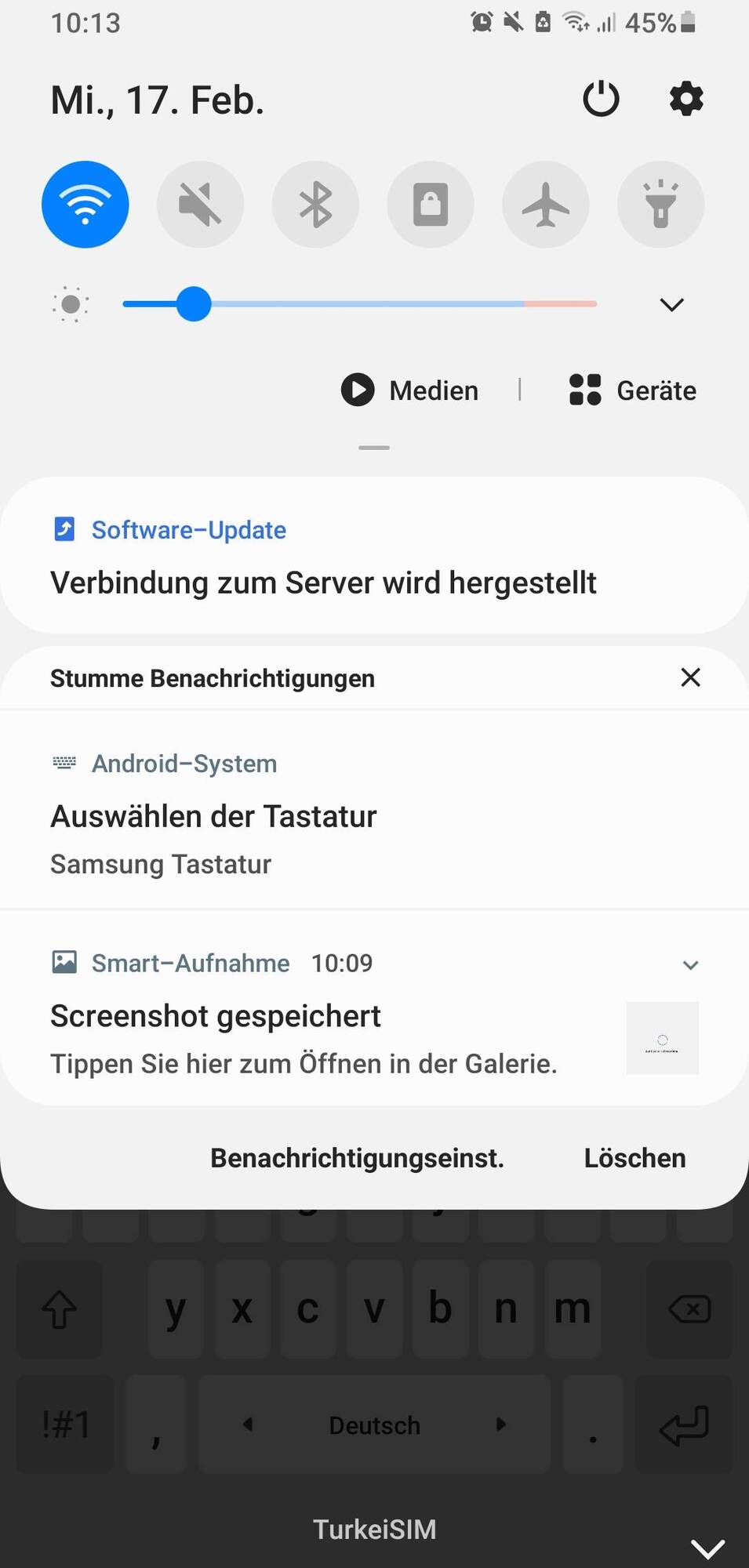Open the Geräte panel
This screenshot has width=749, height=1568.
[x=632, y=390]
